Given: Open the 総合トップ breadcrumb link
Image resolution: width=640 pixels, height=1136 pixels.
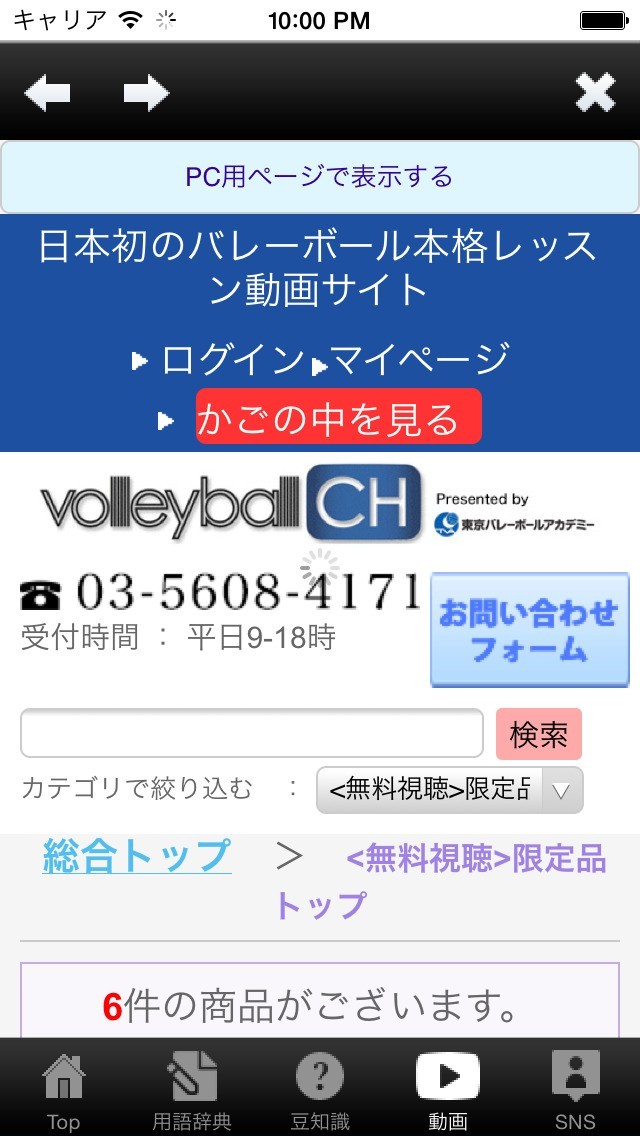Looking at the screenshot, I should click(x=137, y=856).
